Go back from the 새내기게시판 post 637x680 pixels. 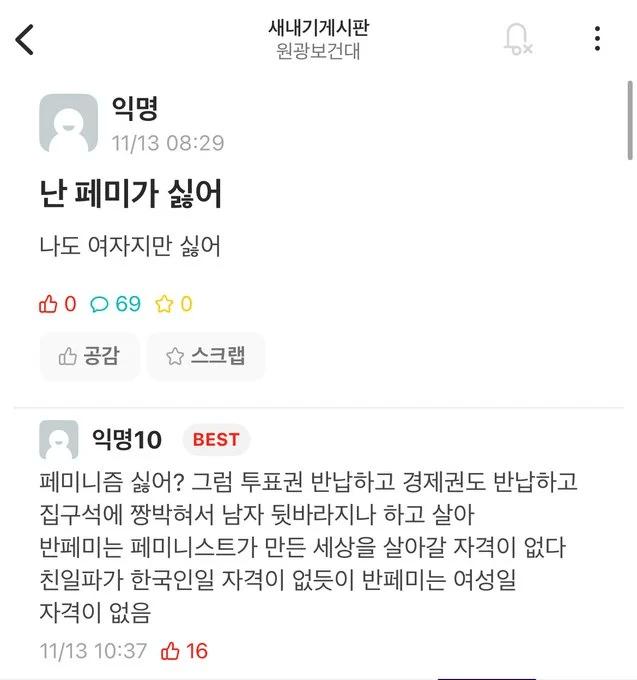[x=26, y=40]
